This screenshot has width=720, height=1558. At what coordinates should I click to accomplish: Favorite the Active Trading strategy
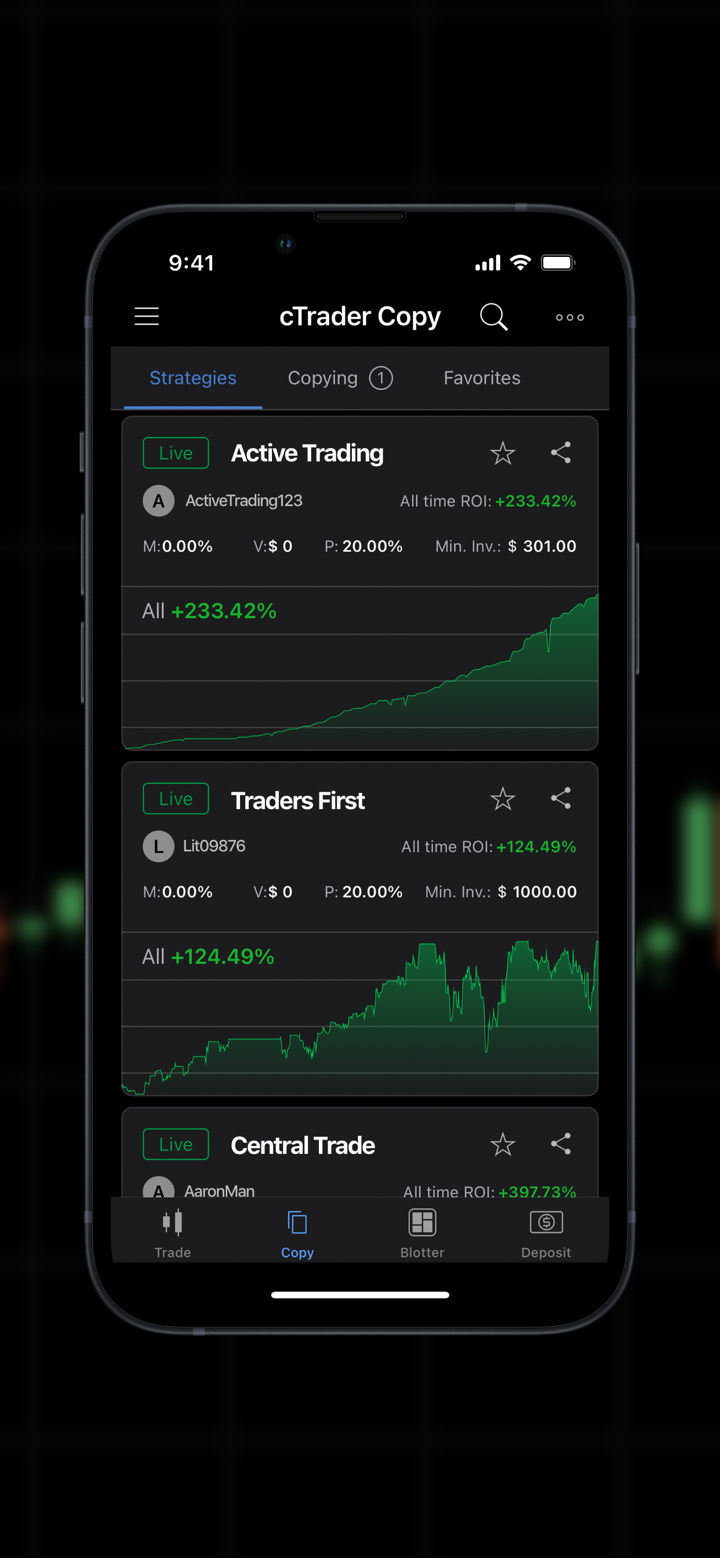coord(503,453)
